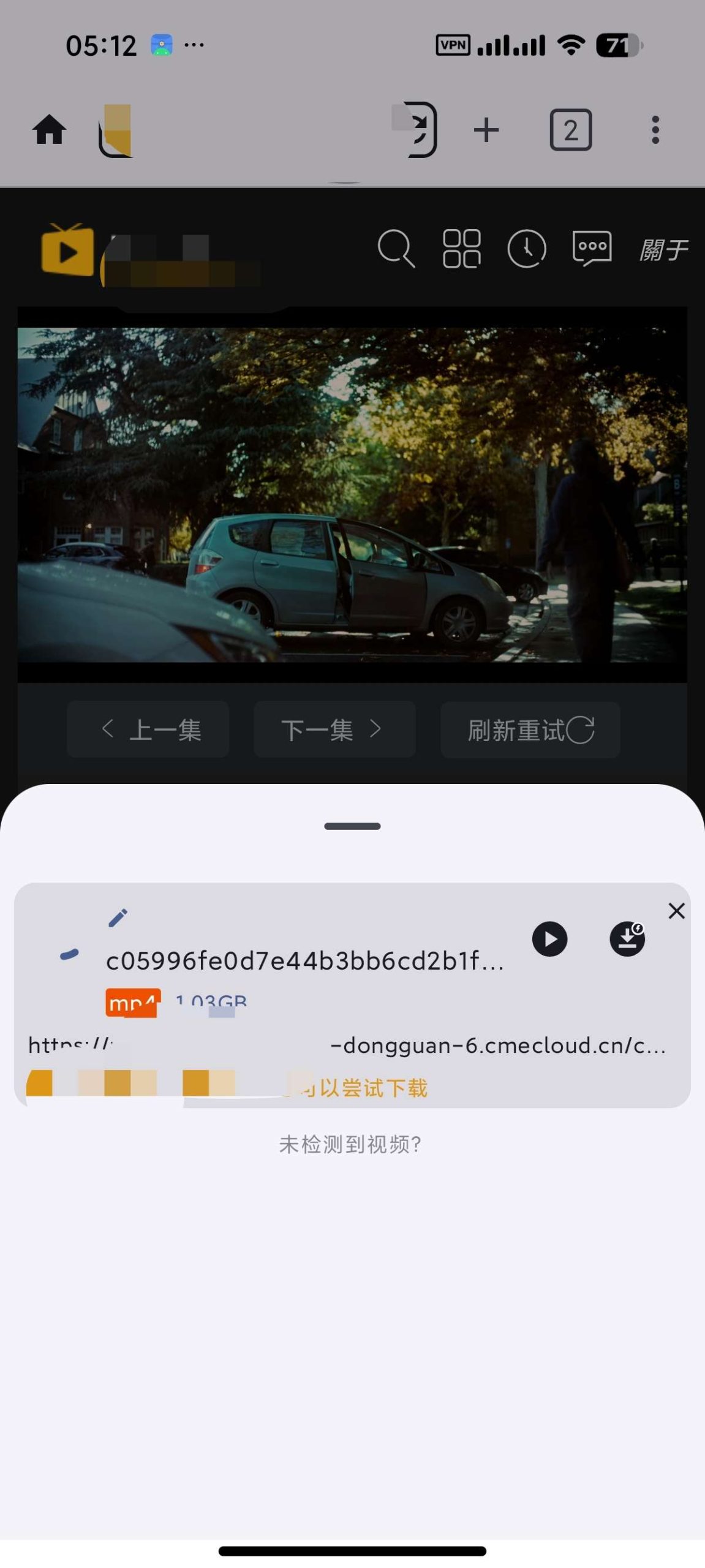Open the message bubble icon
The image size is (705, 1568).
[591, 249]
